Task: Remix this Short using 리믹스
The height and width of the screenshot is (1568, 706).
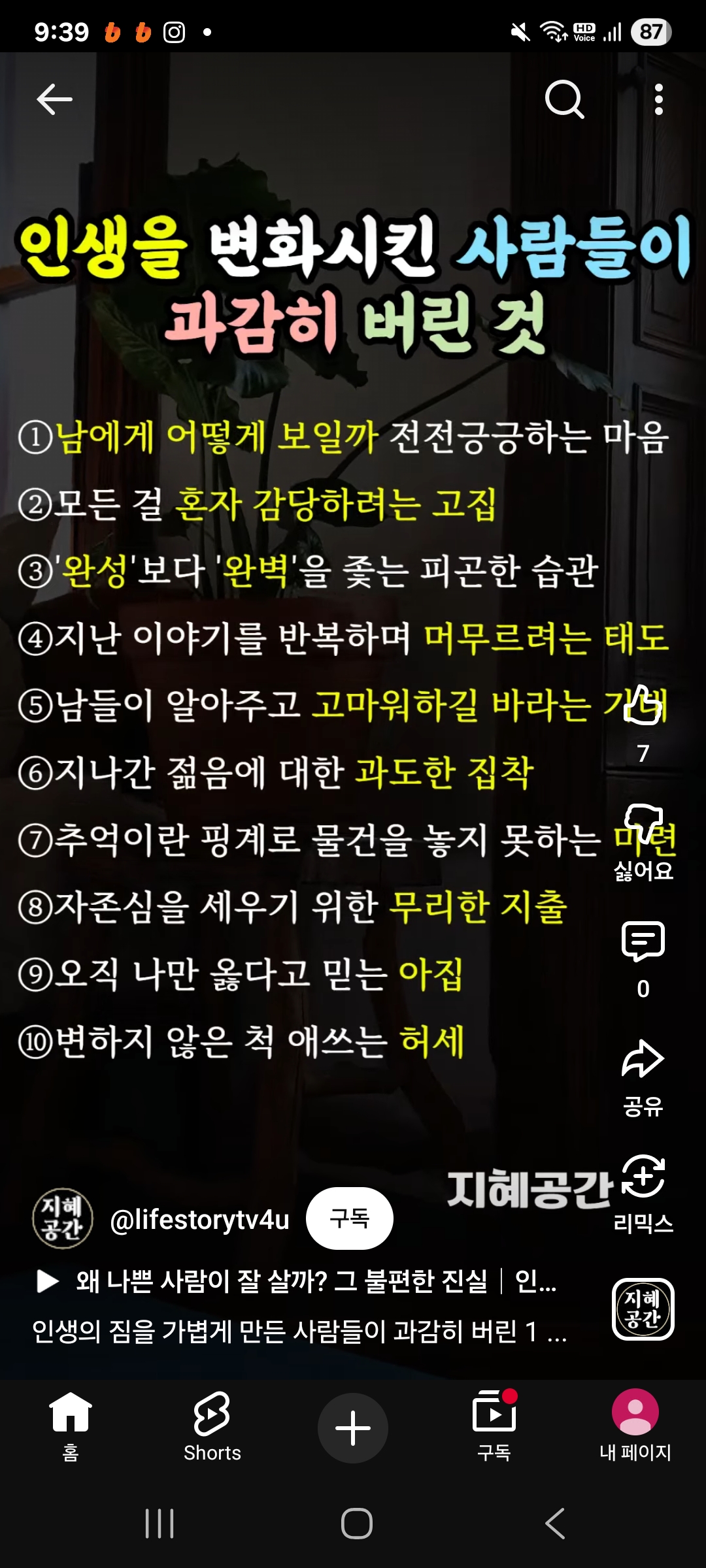Action: pyautogui.click(x=643, y=1177)
